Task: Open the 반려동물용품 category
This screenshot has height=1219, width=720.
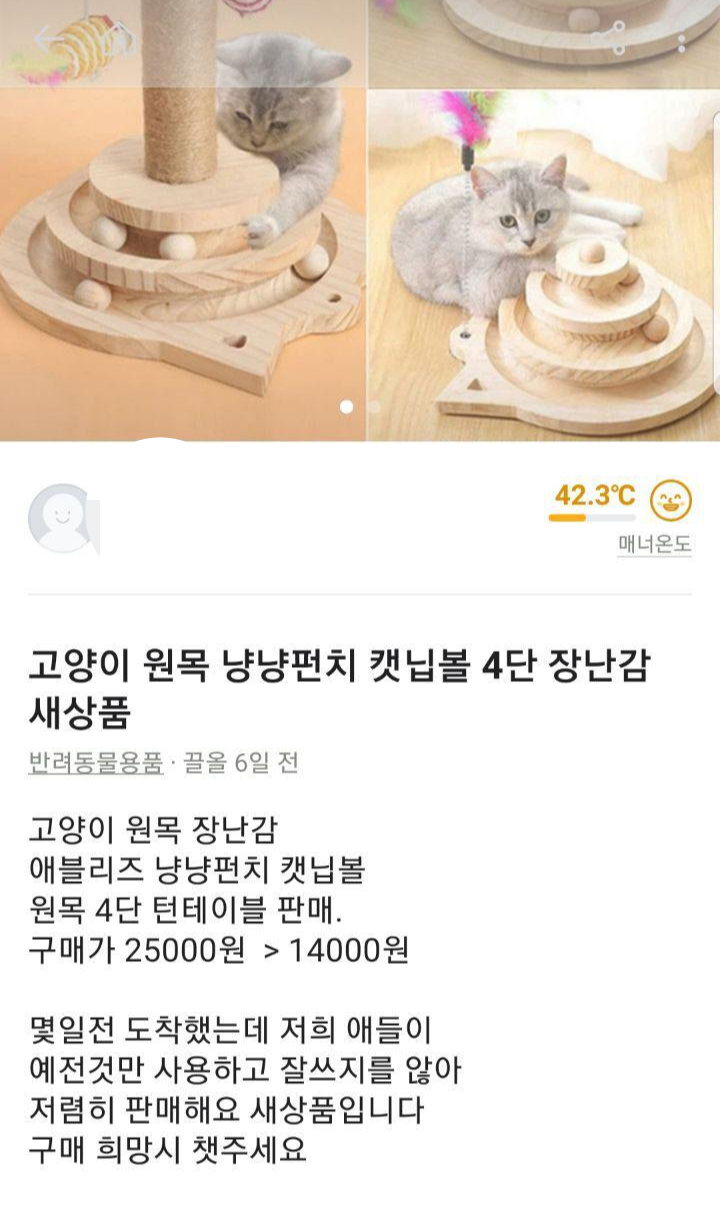Action: [95, 763]
